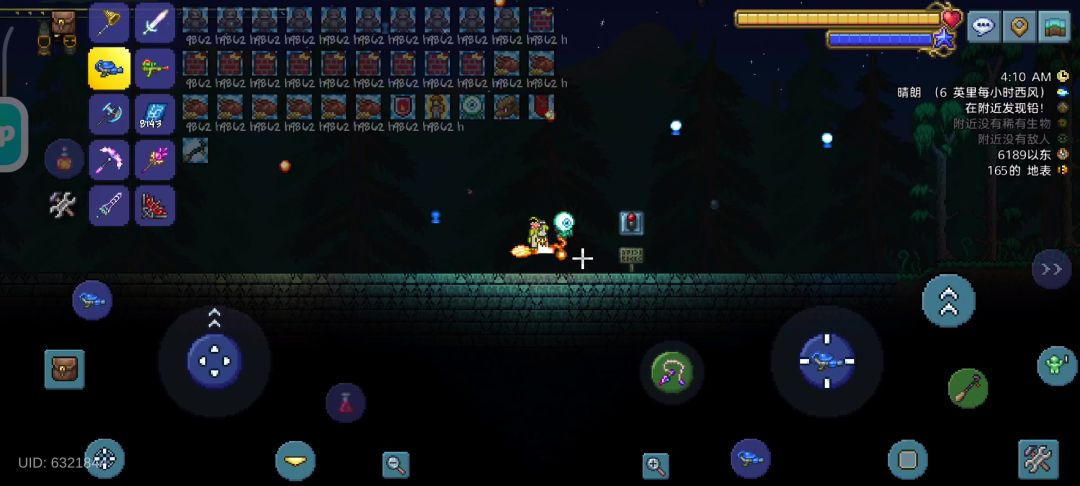This screenshot has width=1080, height=486.
Task: Zoom out with minus magnifier
Action: (396, 464)
